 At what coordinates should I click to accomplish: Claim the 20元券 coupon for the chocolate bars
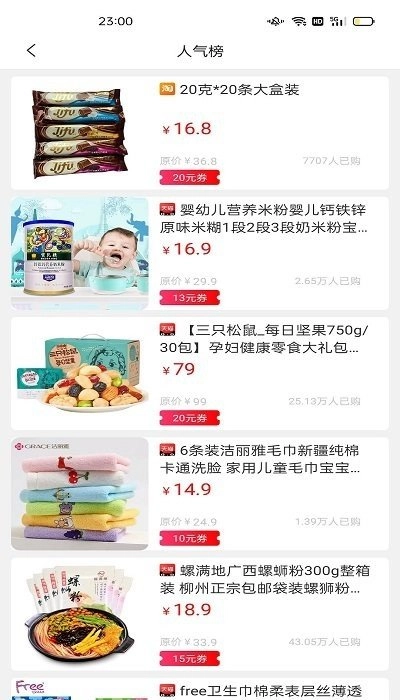point(190,177)
